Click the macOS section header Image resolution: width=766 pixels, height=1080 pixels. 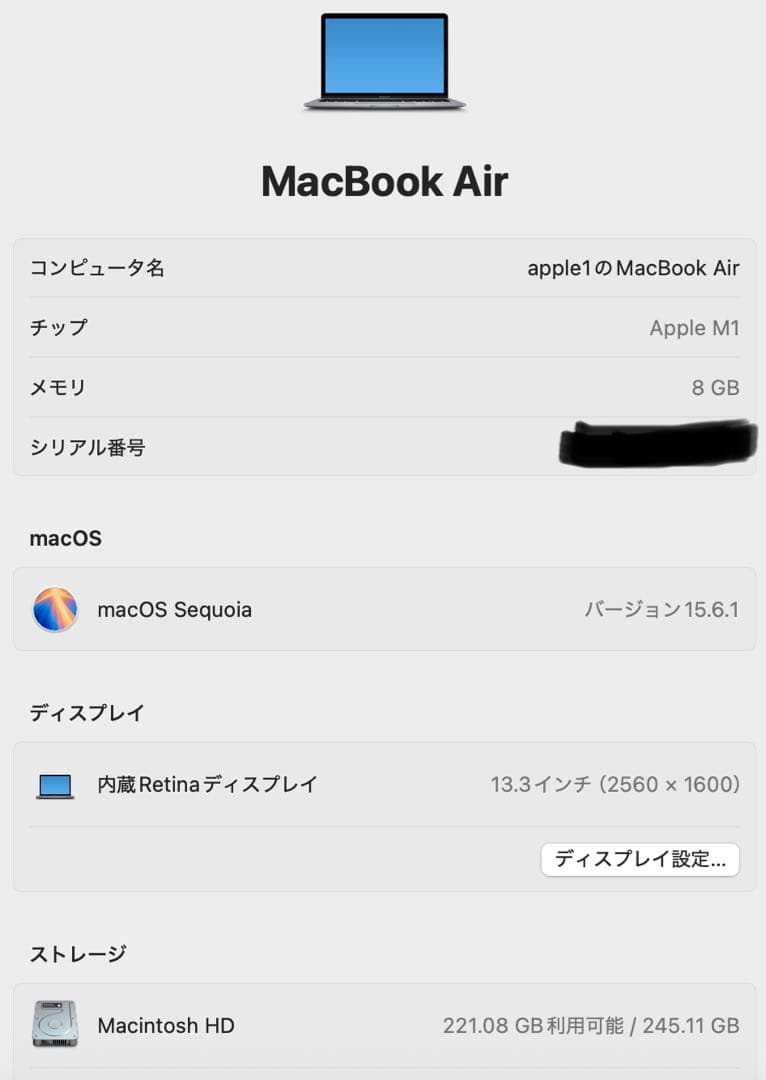[64, 538]
